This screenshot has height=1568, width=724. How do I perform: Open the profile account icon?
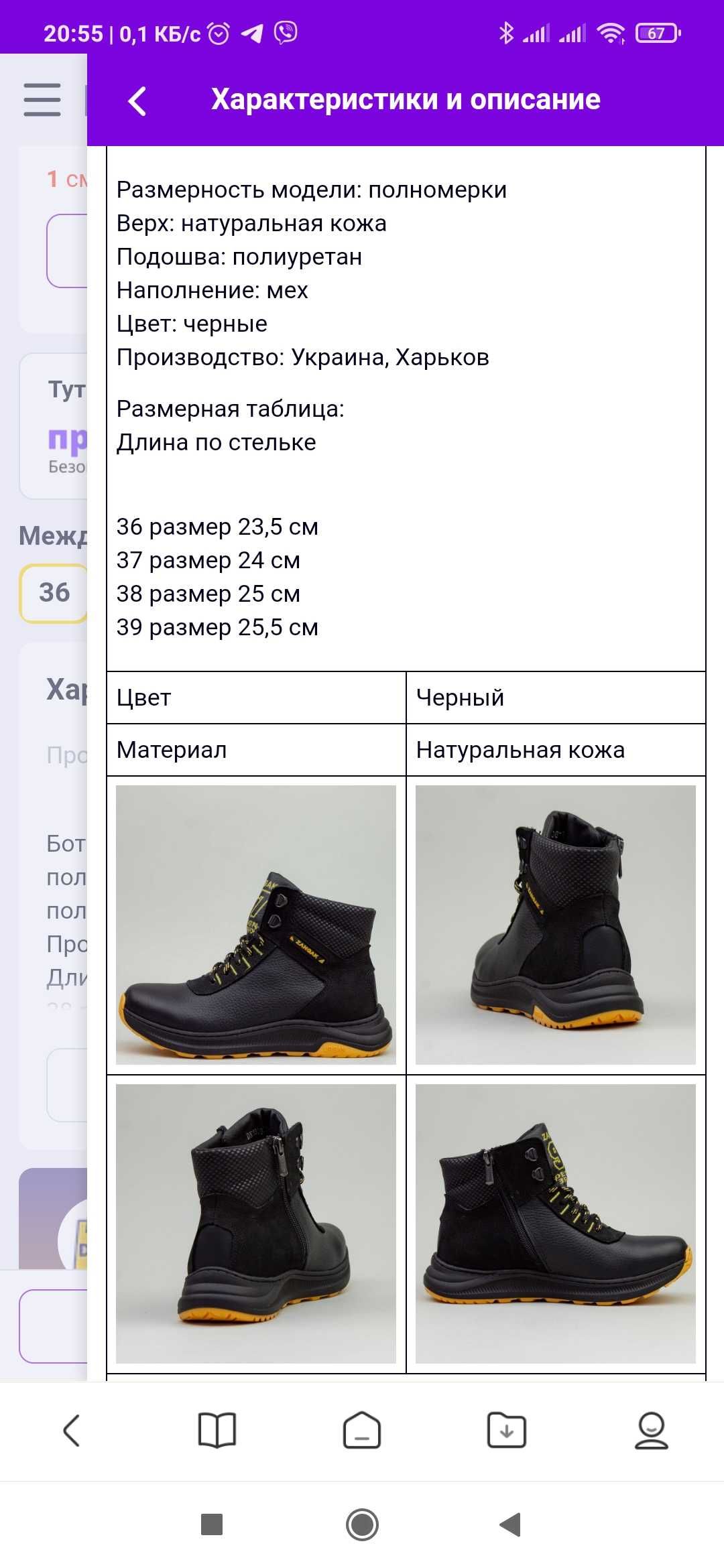point(651,1431)
